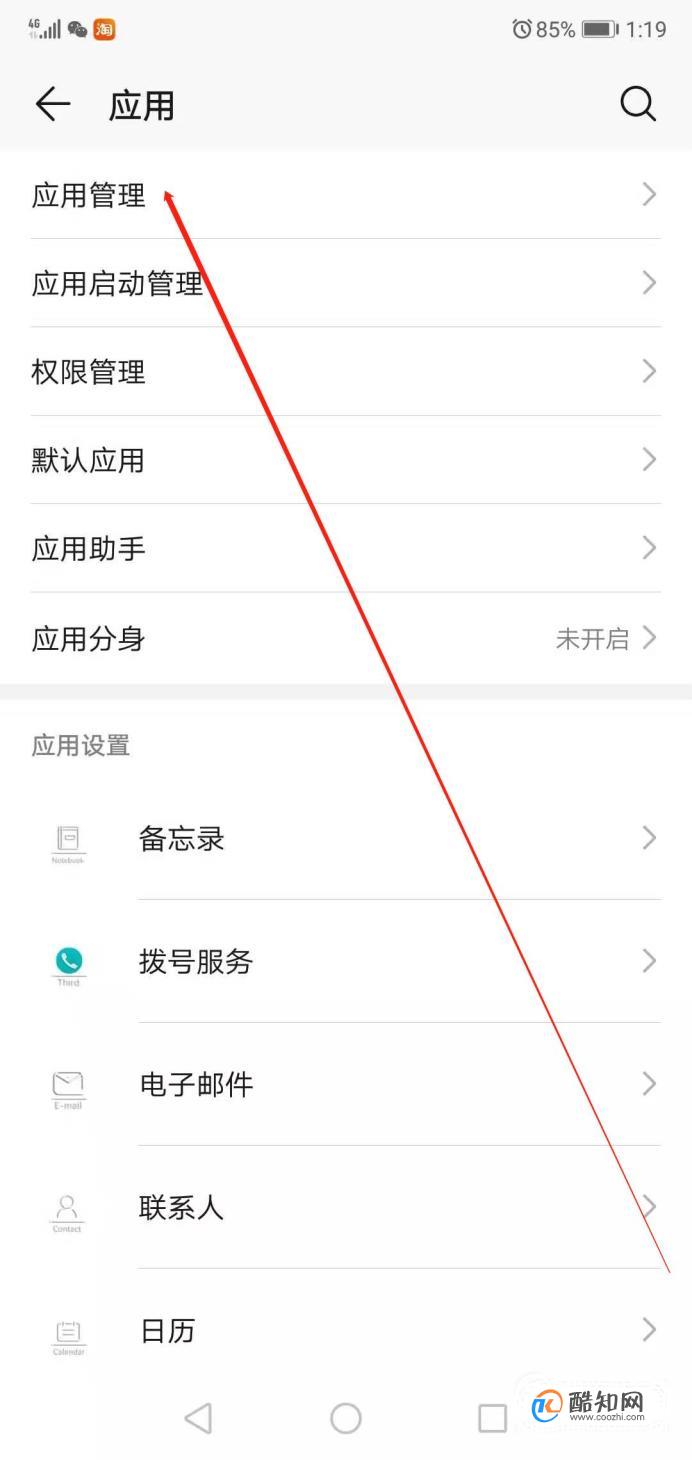Open 应用启动管理 row

pos(346,283)
